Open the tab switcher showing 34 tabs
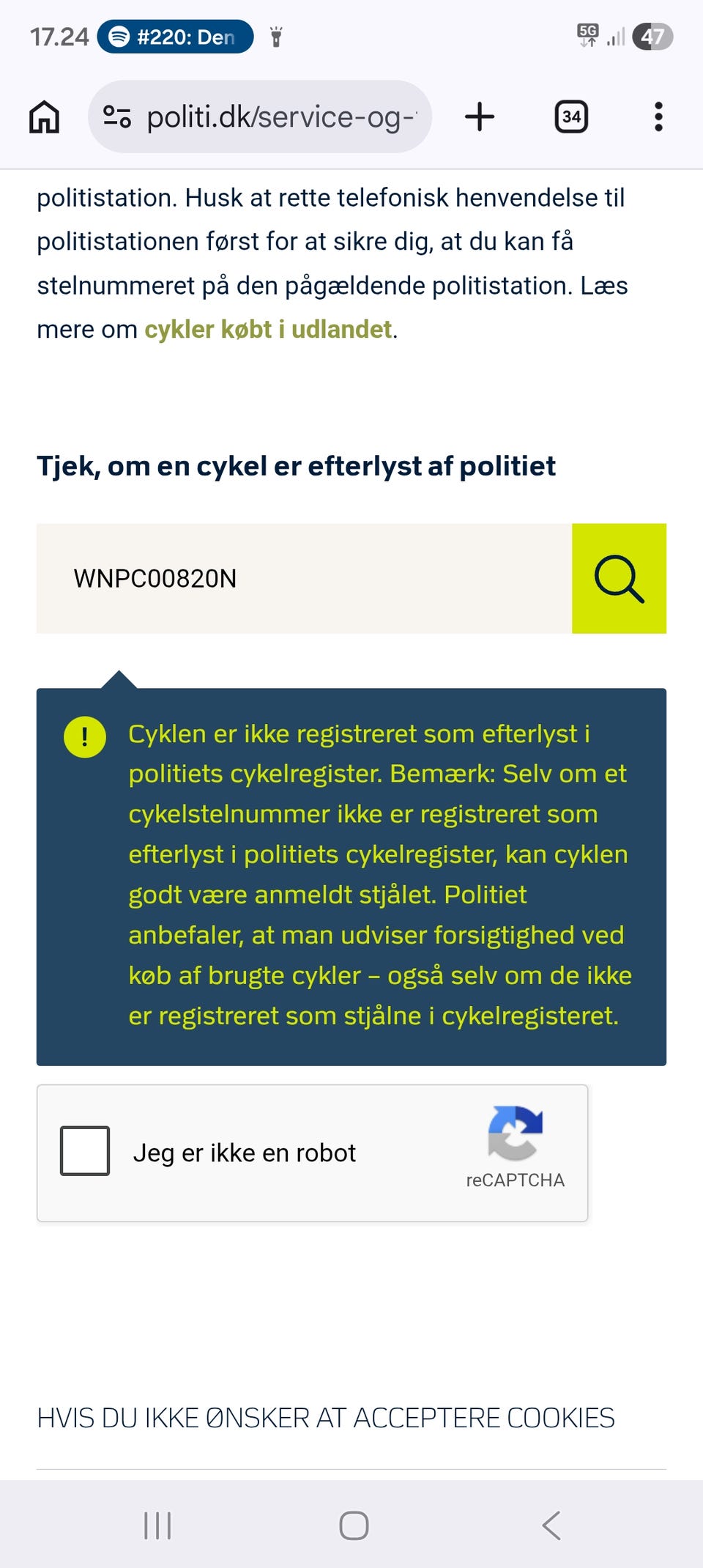The height and width of the screenshot is (1568, 703). [571, 117]
